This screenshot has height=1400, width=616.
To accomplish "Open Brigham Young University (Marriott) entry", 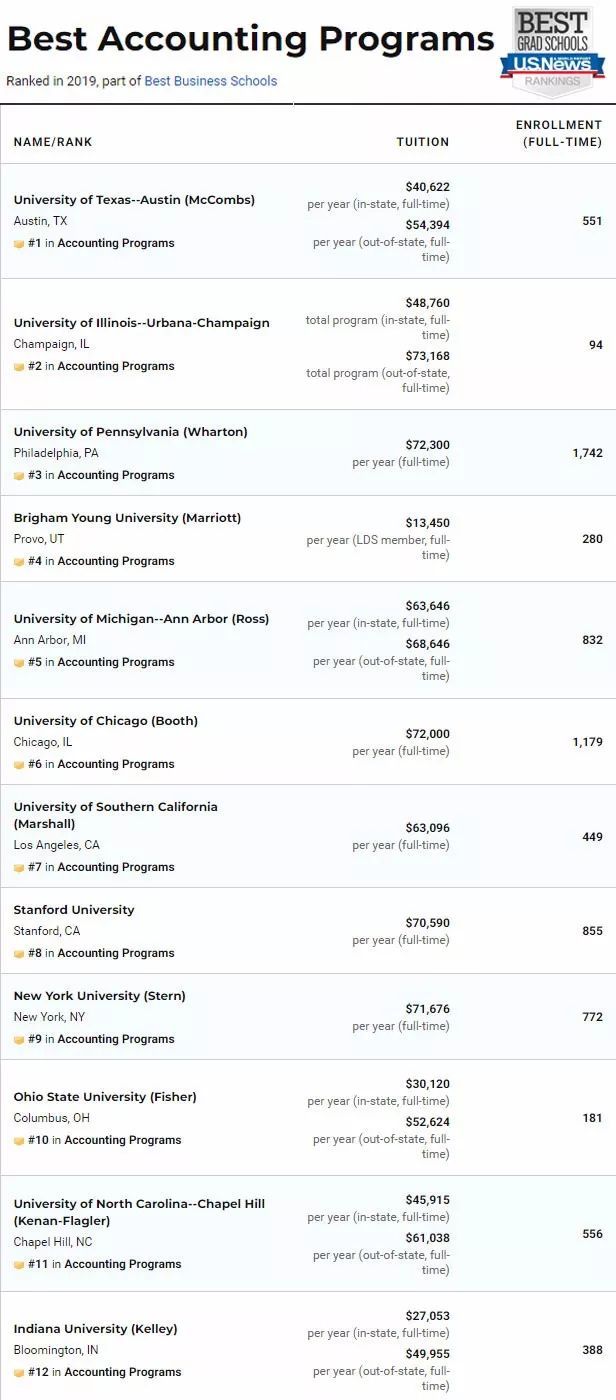I will [x=127, y=518].
